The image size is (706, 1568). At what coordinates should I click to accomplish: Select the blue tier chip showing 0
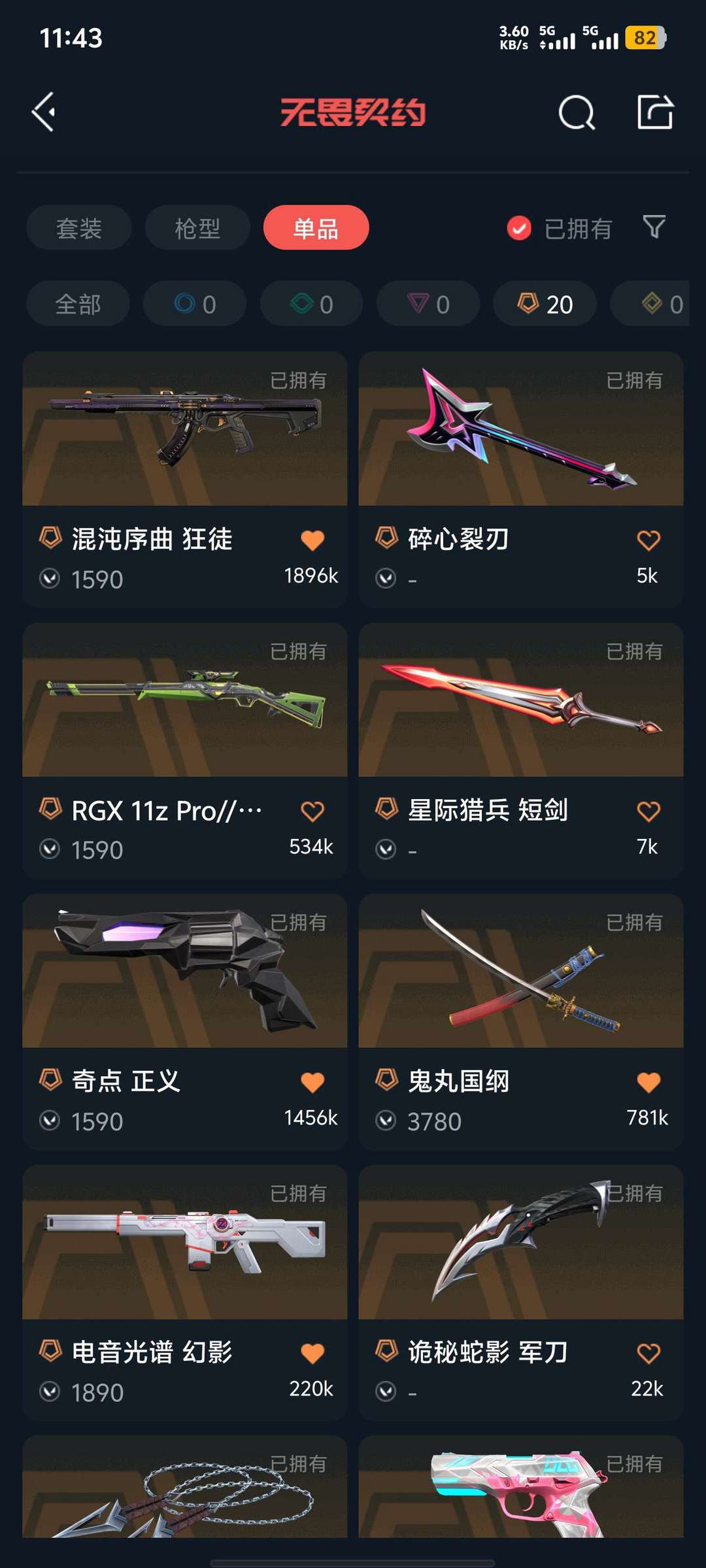(195, 304)
